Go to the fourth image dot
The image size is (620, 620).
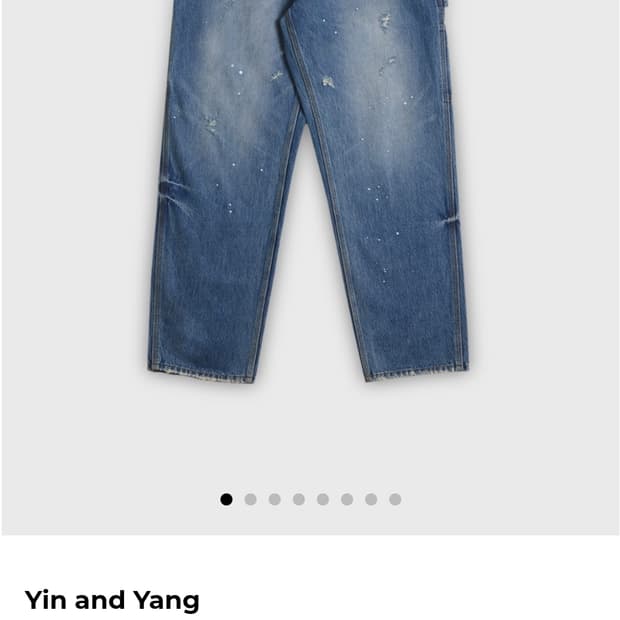point(299,499)
